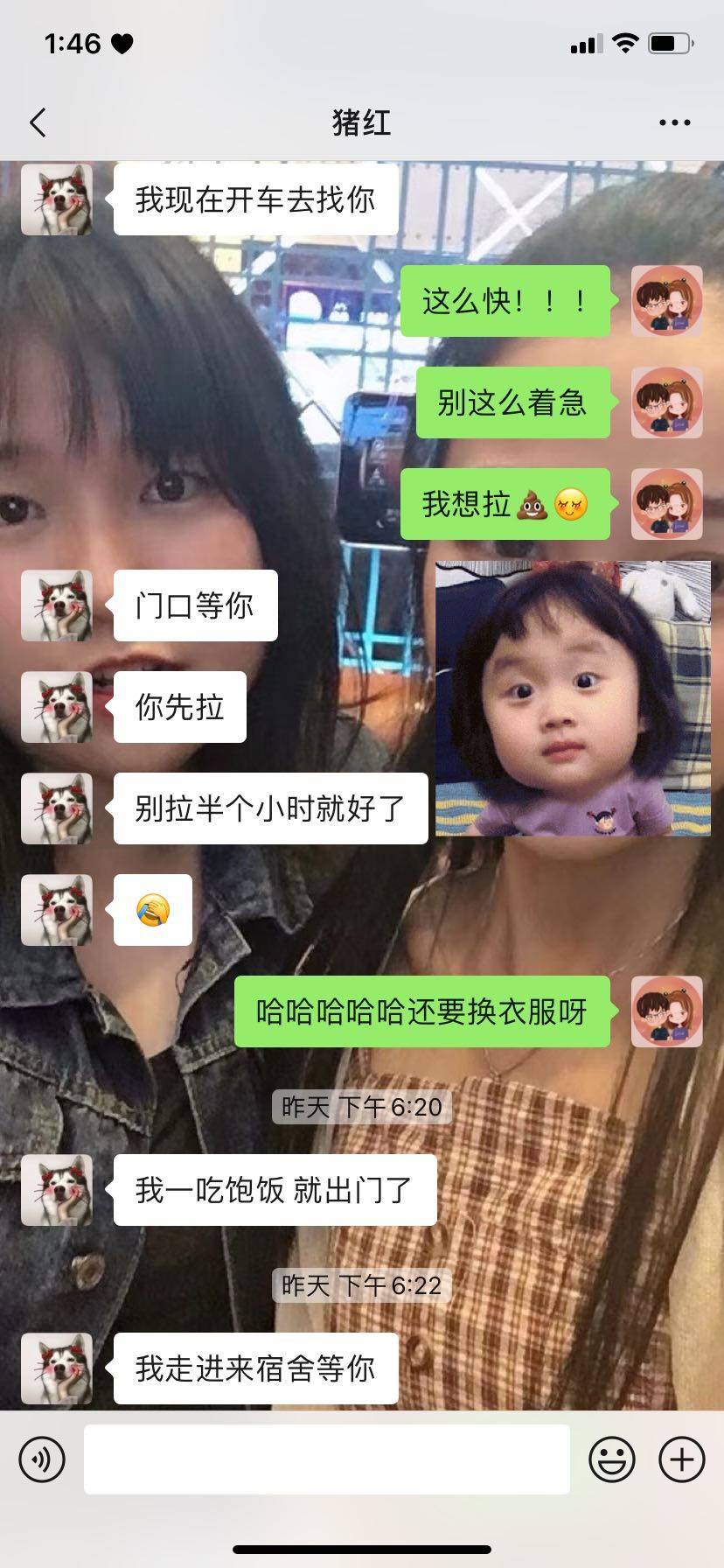Screen dimensions: 724x1568
Task: Open husky avatar beside 我现在开车去找你
Action: (x=57, y=199)
